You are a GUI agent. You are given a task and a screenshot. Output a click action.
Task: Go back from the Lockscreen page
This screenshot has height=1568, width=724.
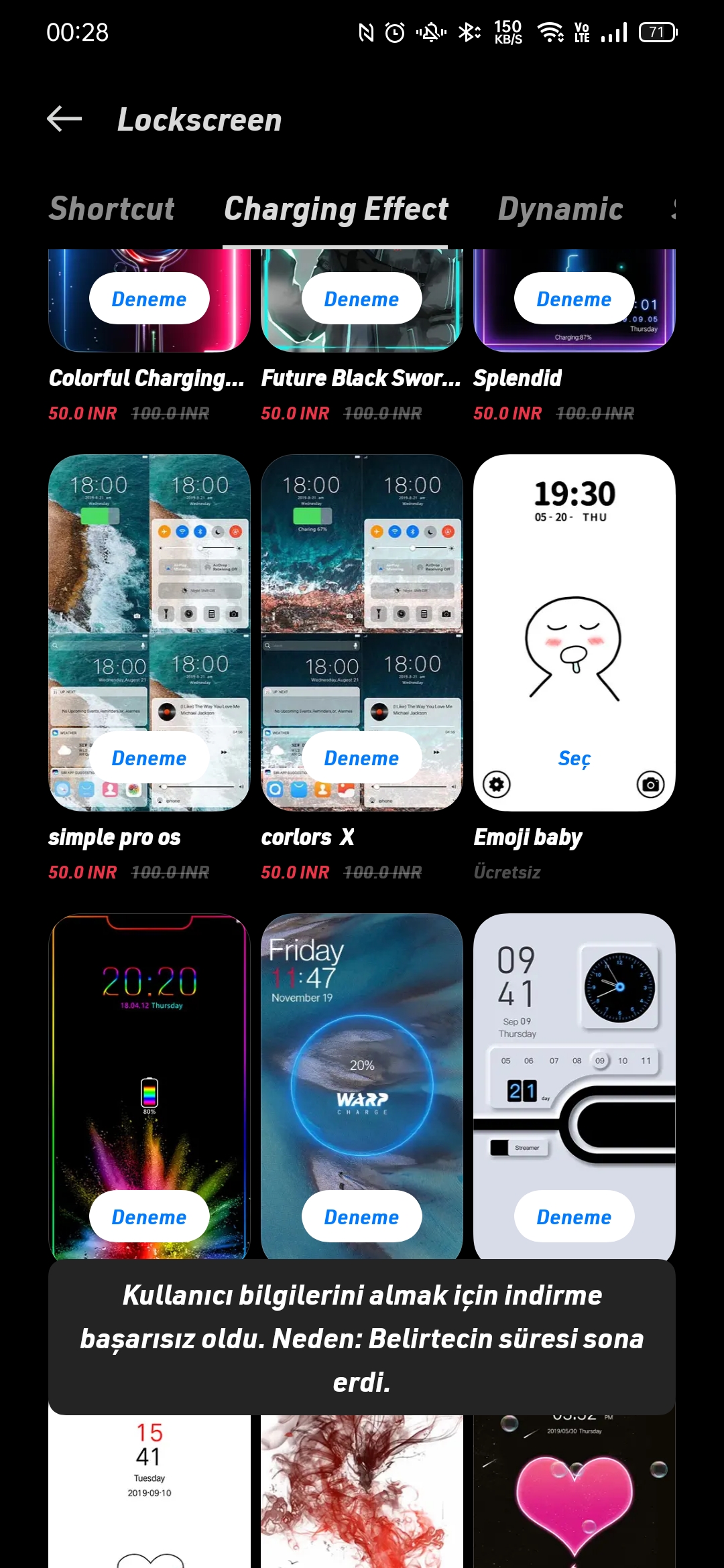pos(64,119)
